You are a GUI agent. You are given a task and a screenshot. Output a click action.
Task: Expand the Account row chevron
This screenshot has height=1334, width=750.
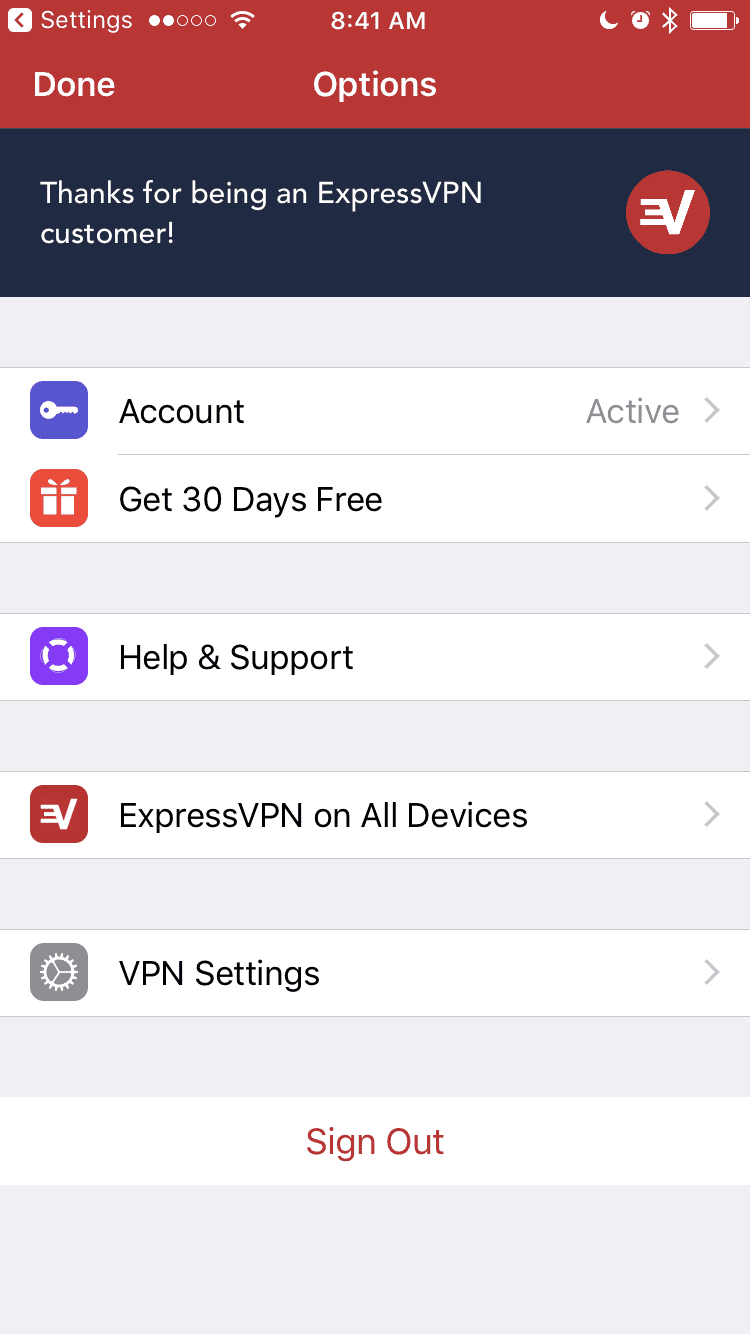coord(711,410)
